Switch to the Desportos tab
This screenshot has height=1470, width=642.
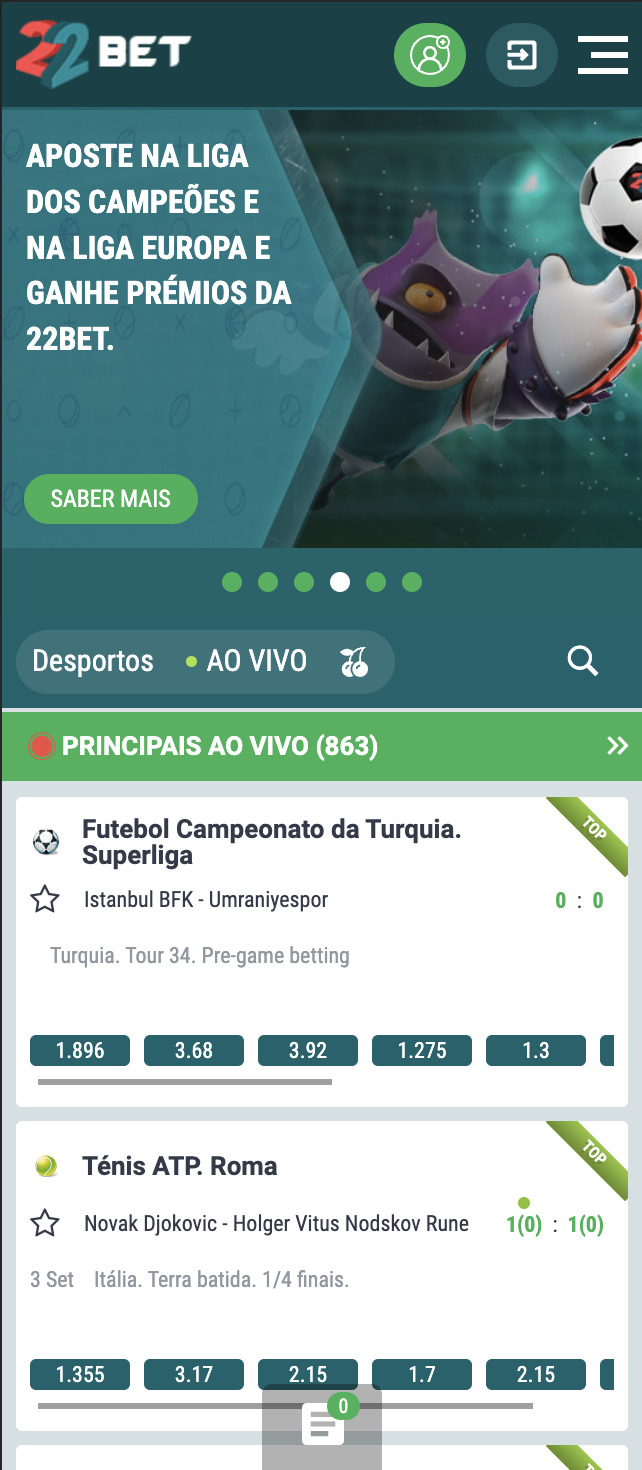(x=93, y=661)
